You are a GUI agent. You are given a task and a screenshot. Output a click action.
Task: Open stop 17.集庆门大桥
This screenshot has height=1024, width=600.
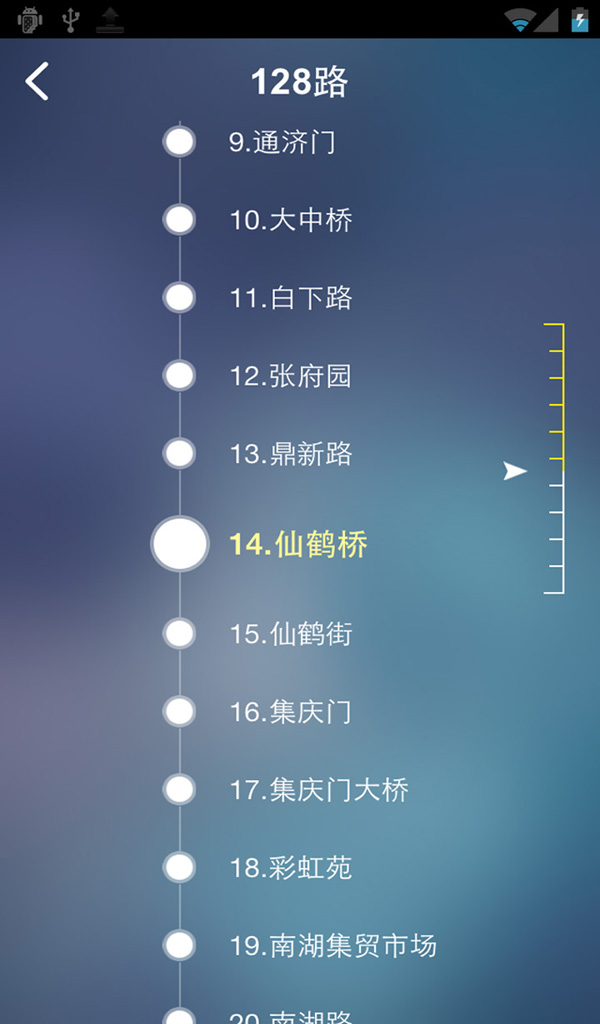pos(319,790)
